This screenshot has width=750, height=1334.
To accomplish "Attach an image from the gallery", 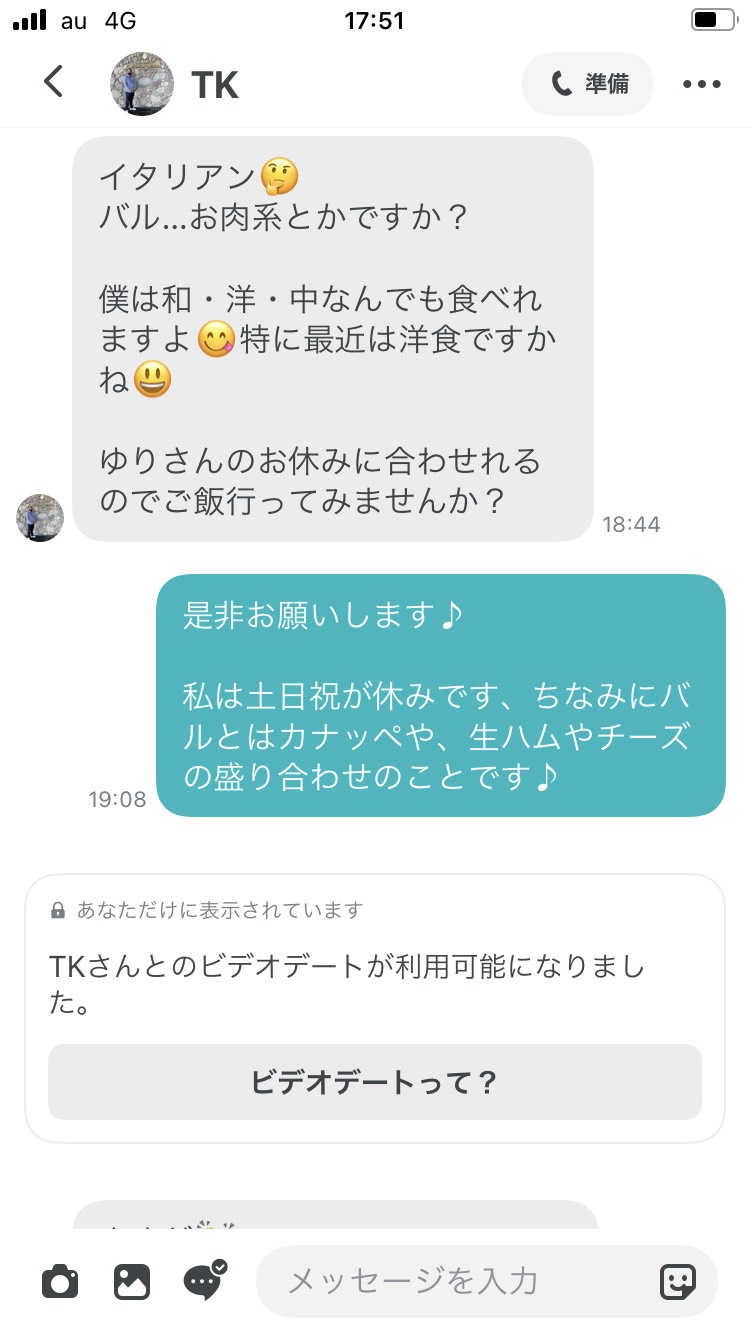I will point(132,1281).
